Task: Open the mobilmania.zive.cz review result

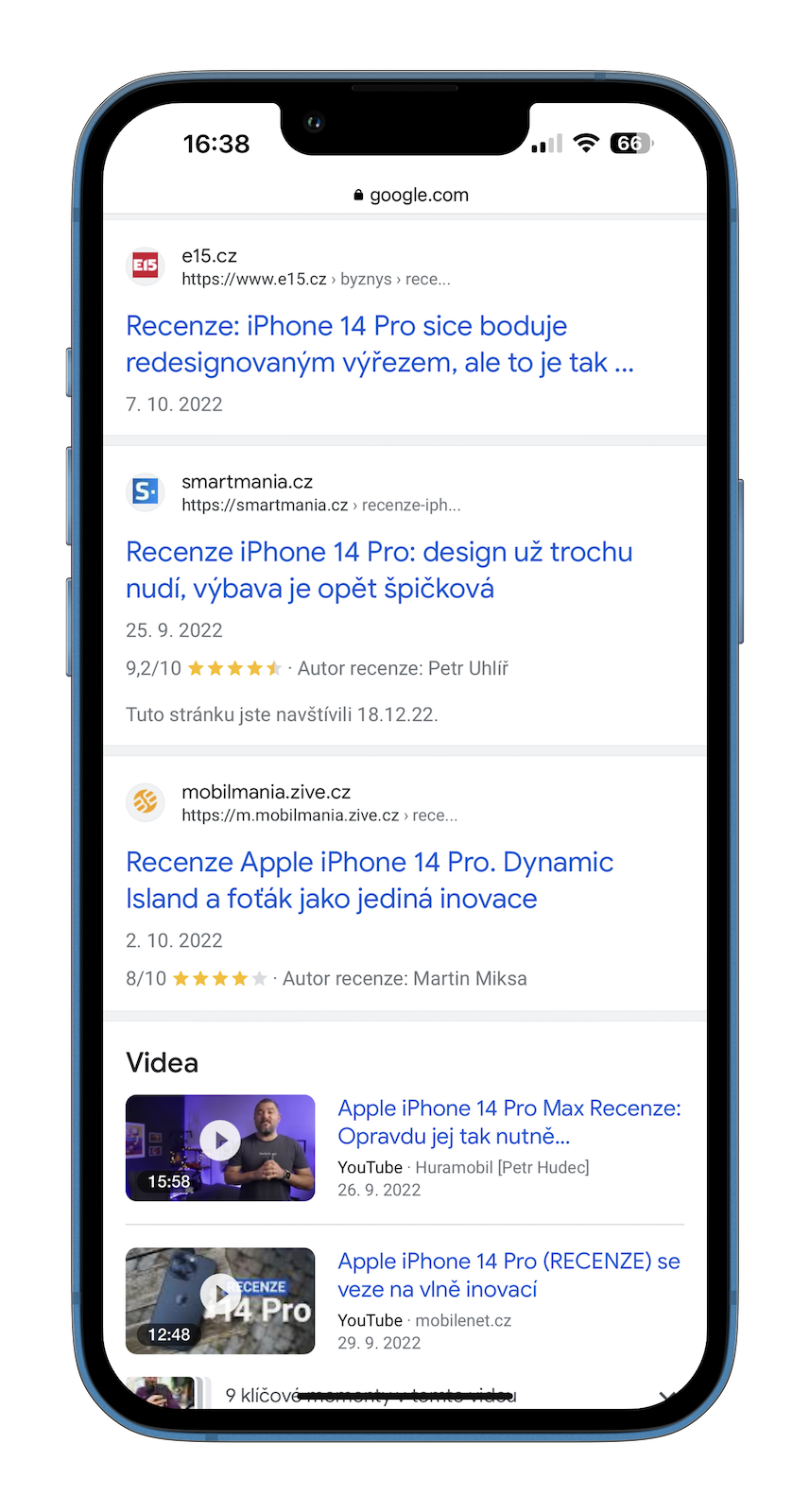Action: click(370, 880)
